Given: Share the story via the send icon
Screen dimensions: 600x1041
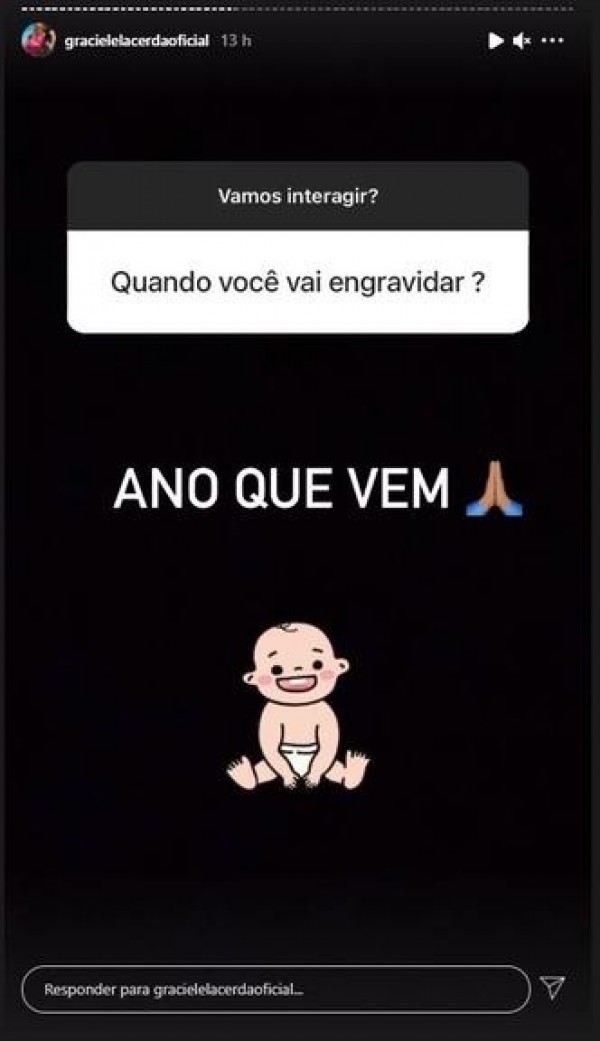Looking at the screenshot, I should [x=552, y=988].
